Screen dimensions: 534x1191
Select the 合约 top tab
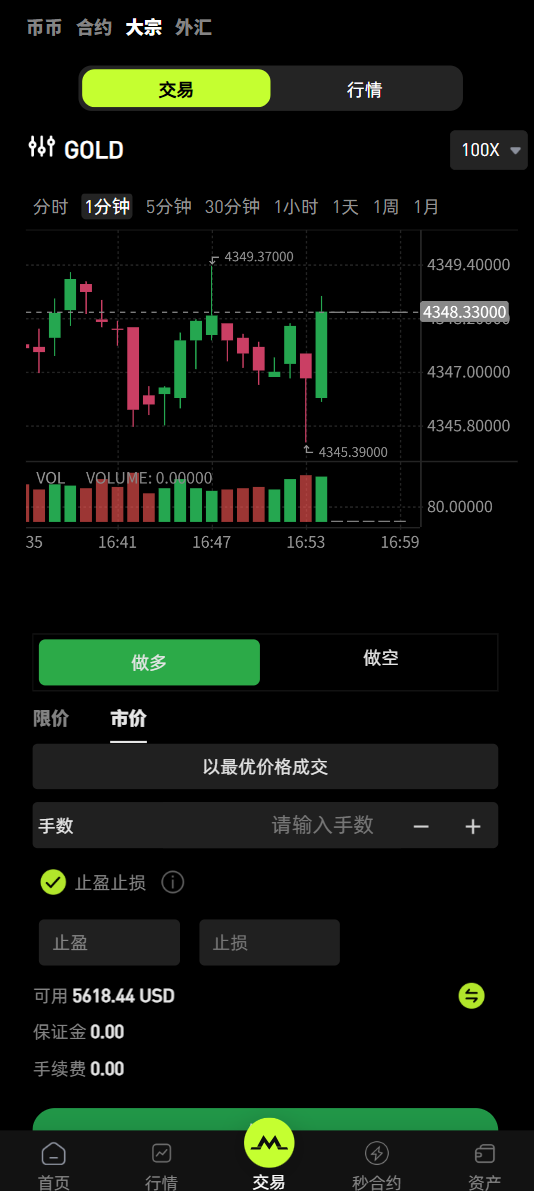(93, 28)
